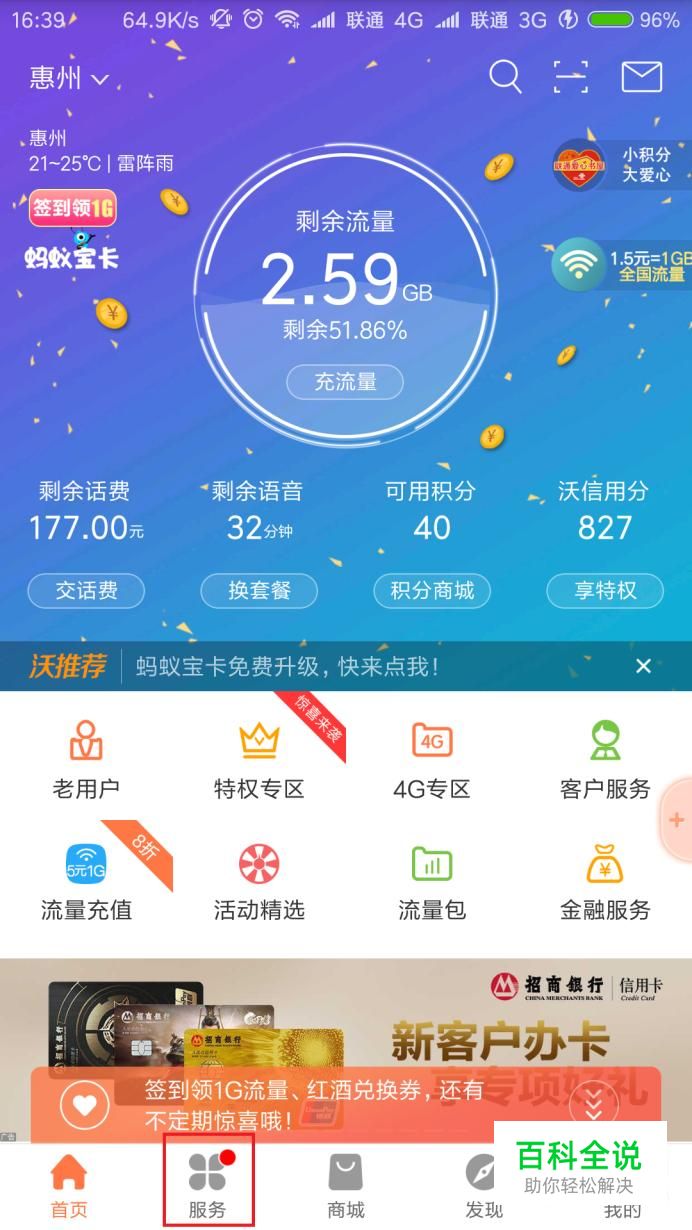Image resolution: width=692 pixels, height=1230 pixels.
Task: Tap 交话费 to pay bill
Action: [x=86, y=591]
